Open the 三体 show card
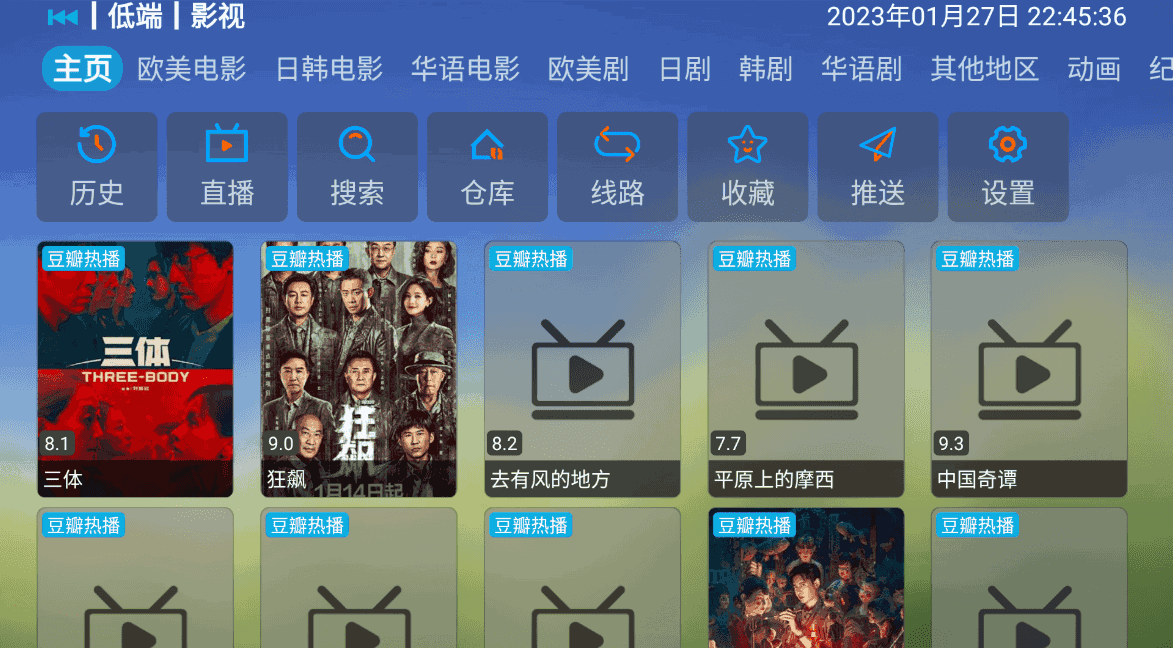 135,369
